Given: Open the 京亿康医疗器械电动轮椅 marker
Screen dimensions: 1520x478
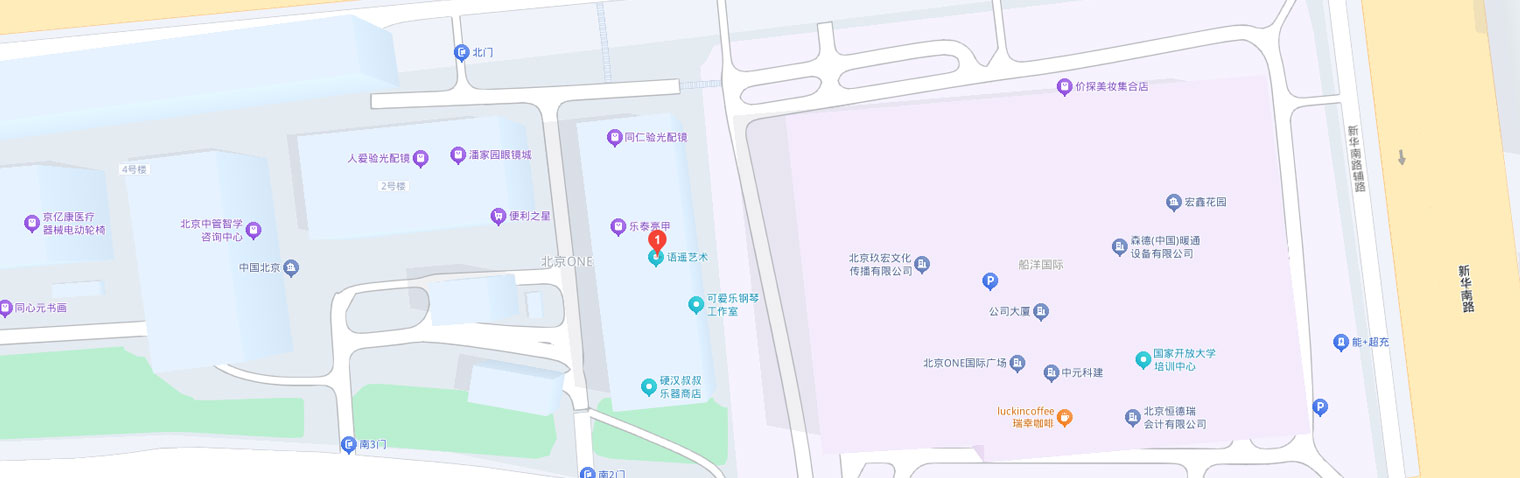Looking at the screenshot, I should 32,223.
